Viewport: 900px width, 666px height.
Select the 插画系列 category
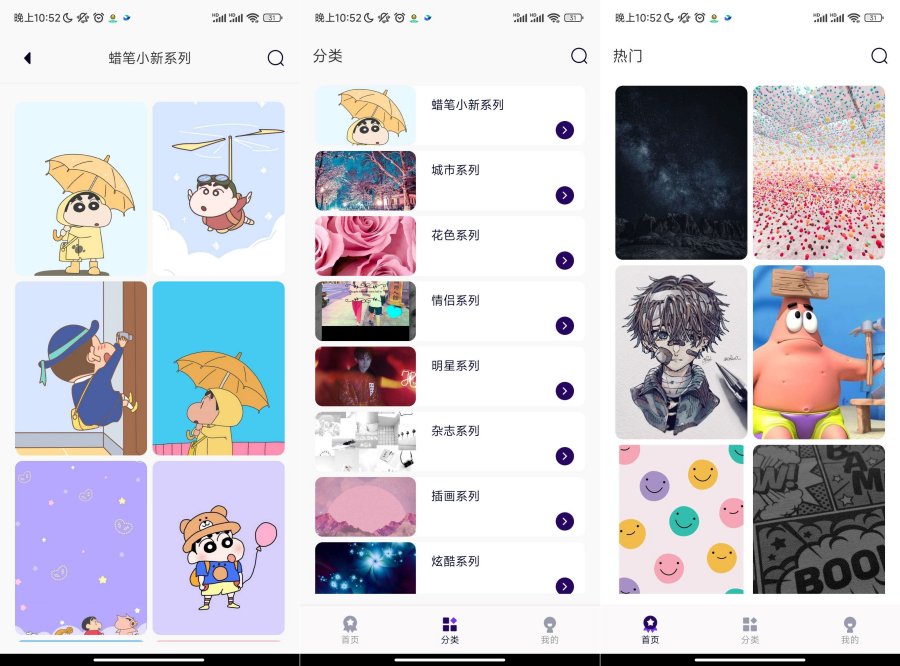pos(450,506)
